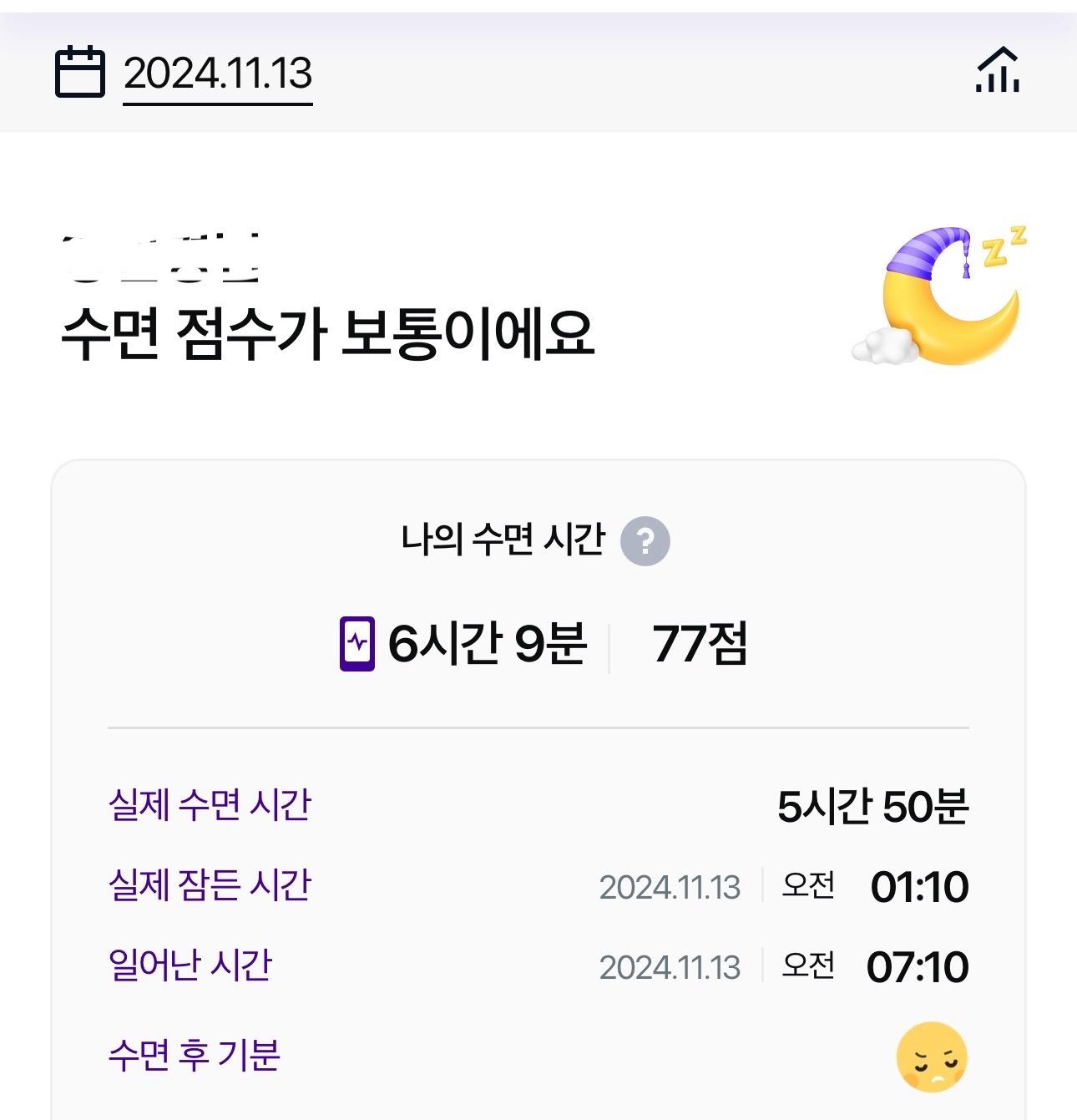Open the sleep statistics chart icon

tap(998, 71)
